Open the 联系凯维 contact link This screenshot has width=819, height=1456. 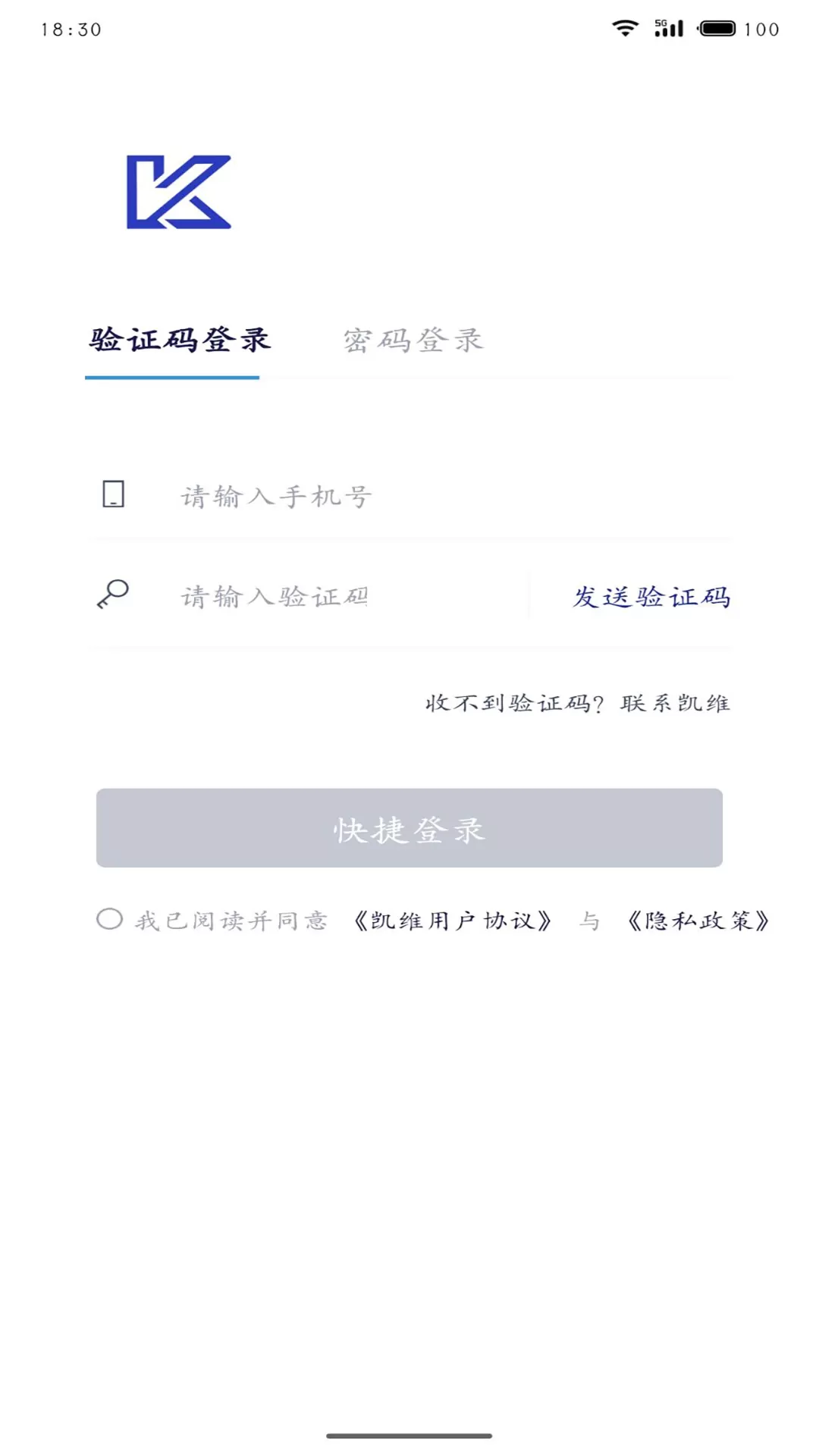(675, 703)
